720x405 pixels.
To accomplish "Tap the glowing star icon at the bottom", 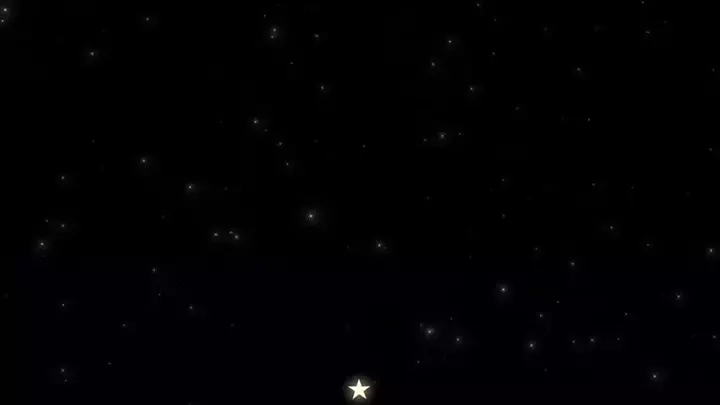I will tap(359, 389).
